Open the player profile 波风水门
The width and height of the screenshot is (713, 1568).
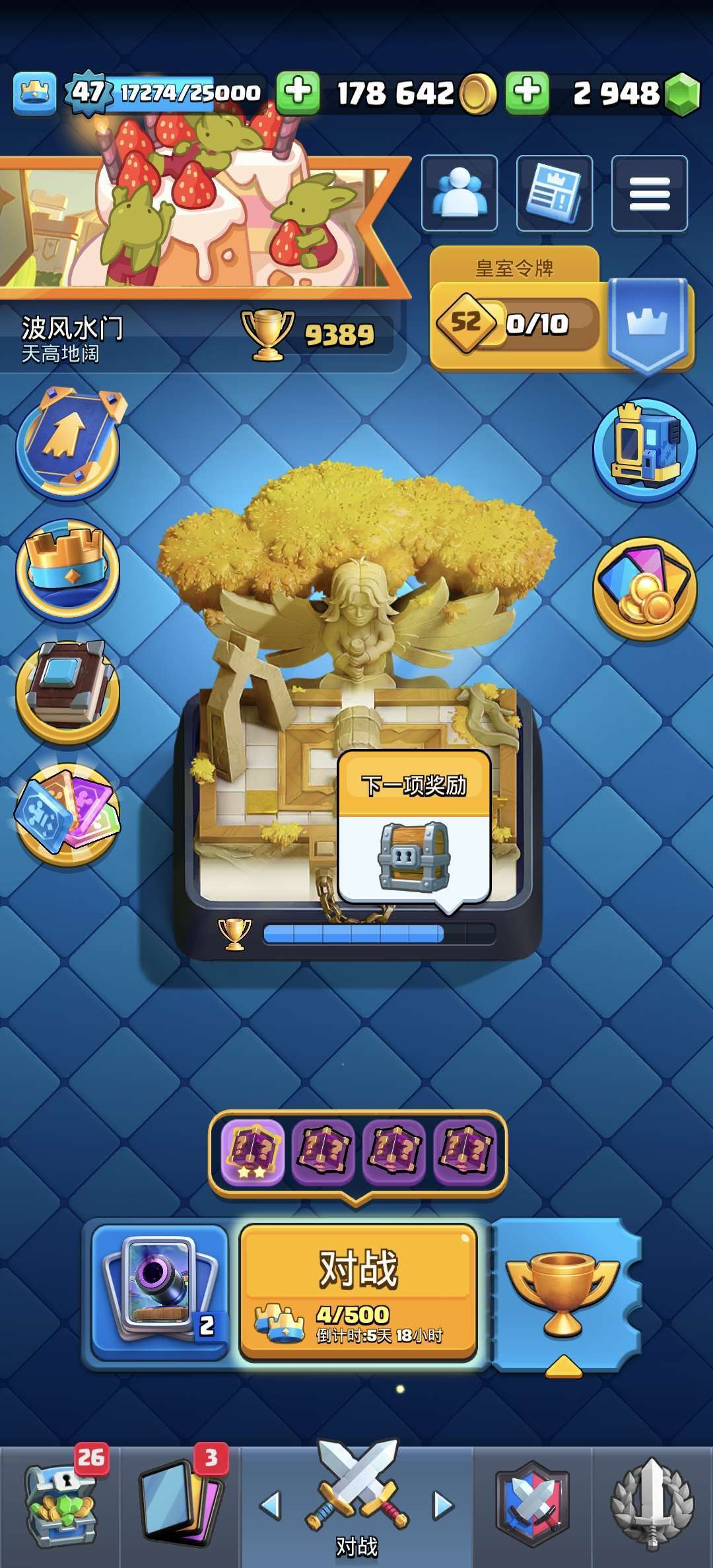[x=73, y=338]
